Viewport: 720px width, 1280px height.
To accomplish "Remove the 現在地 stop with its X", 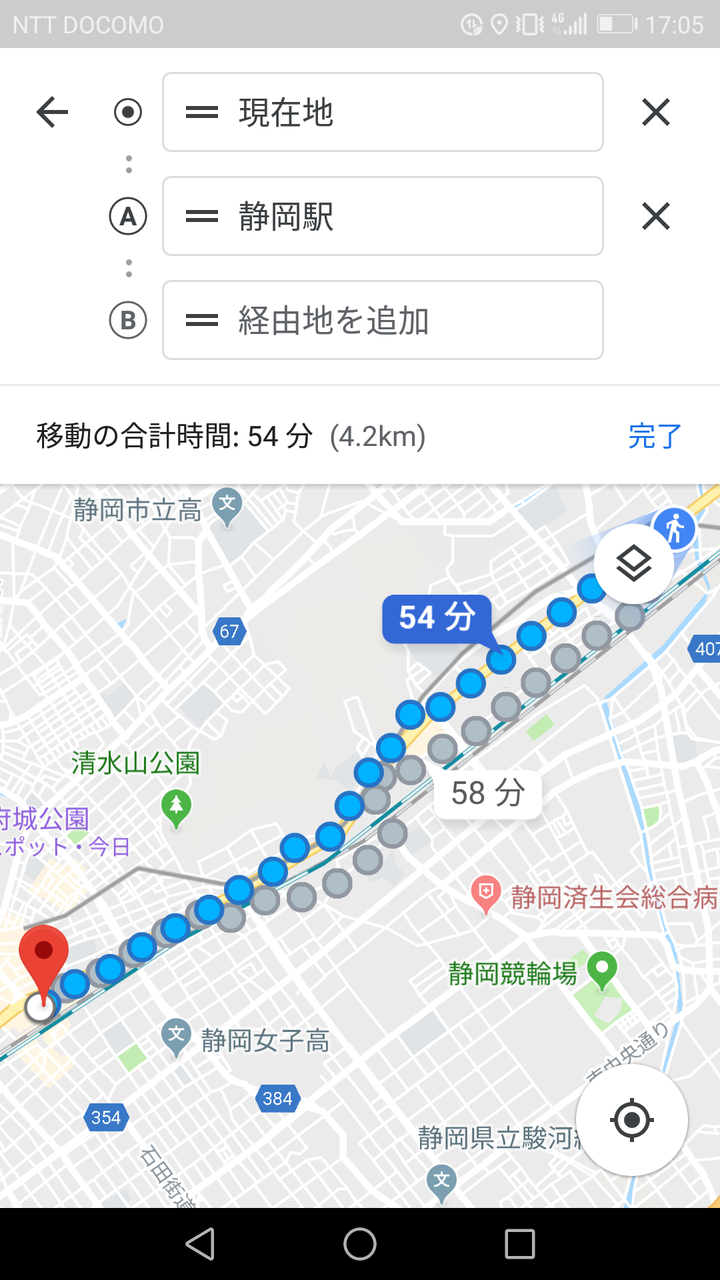I will (x=656, y=112).
